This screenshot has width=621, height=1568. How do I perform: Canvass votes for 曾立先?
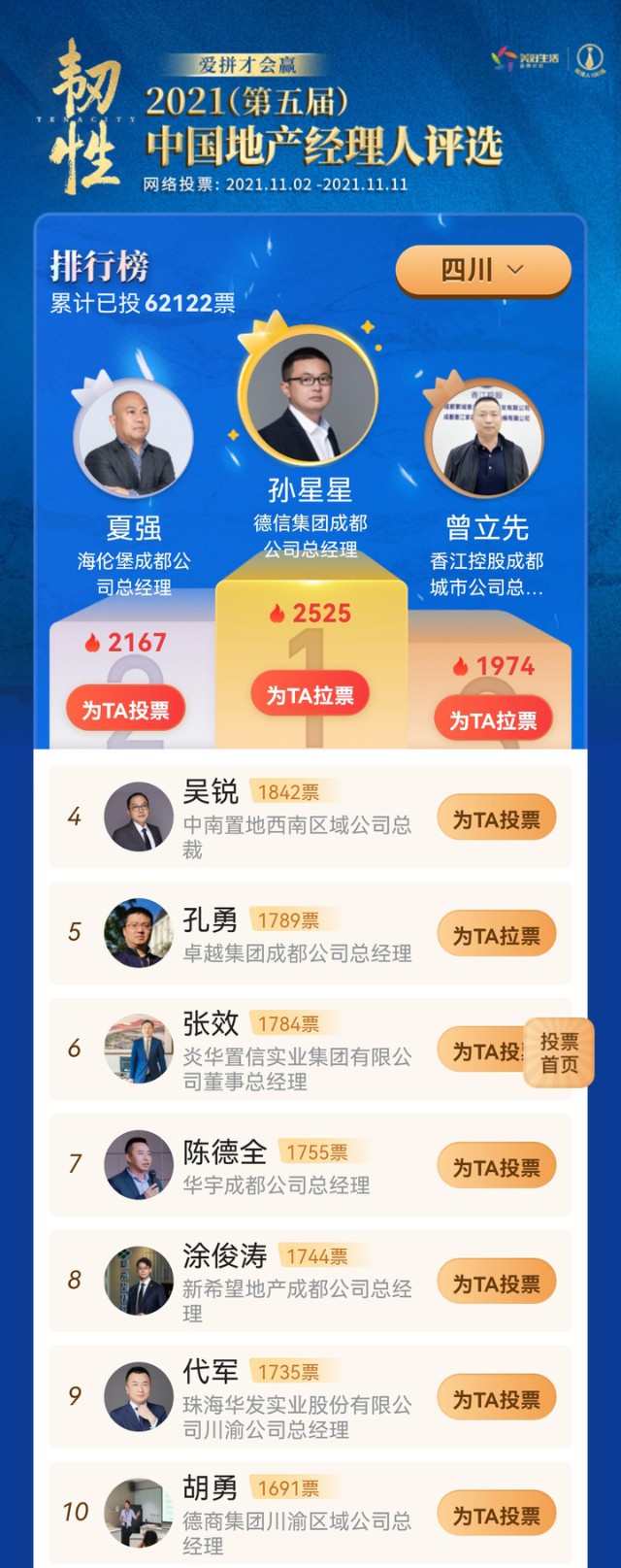493,719
